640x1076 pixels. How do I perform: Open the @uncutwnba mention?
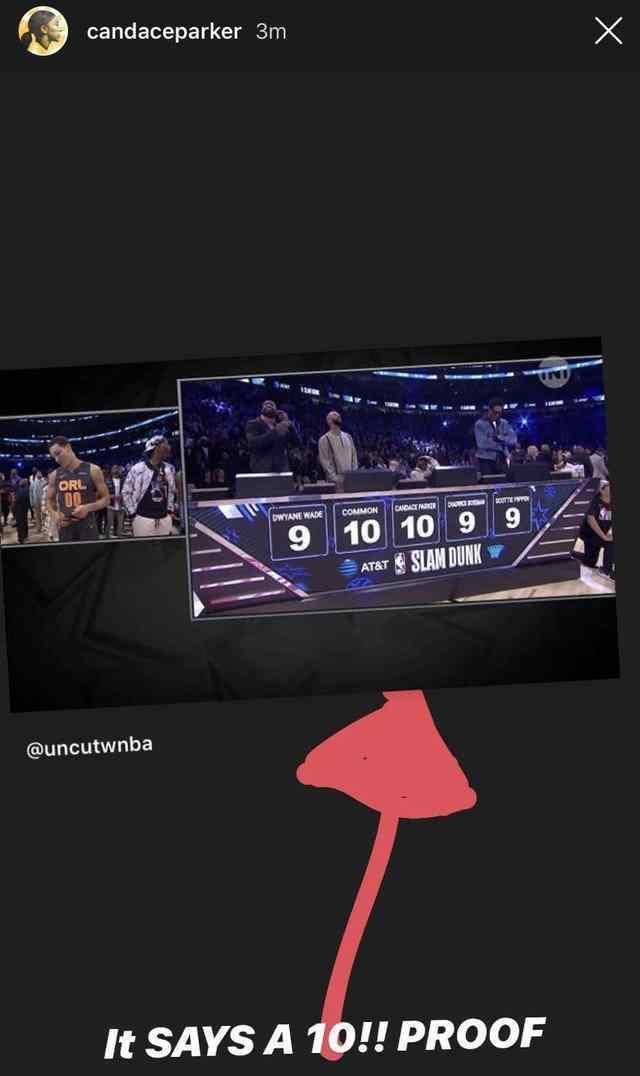(x=89, y=746)
